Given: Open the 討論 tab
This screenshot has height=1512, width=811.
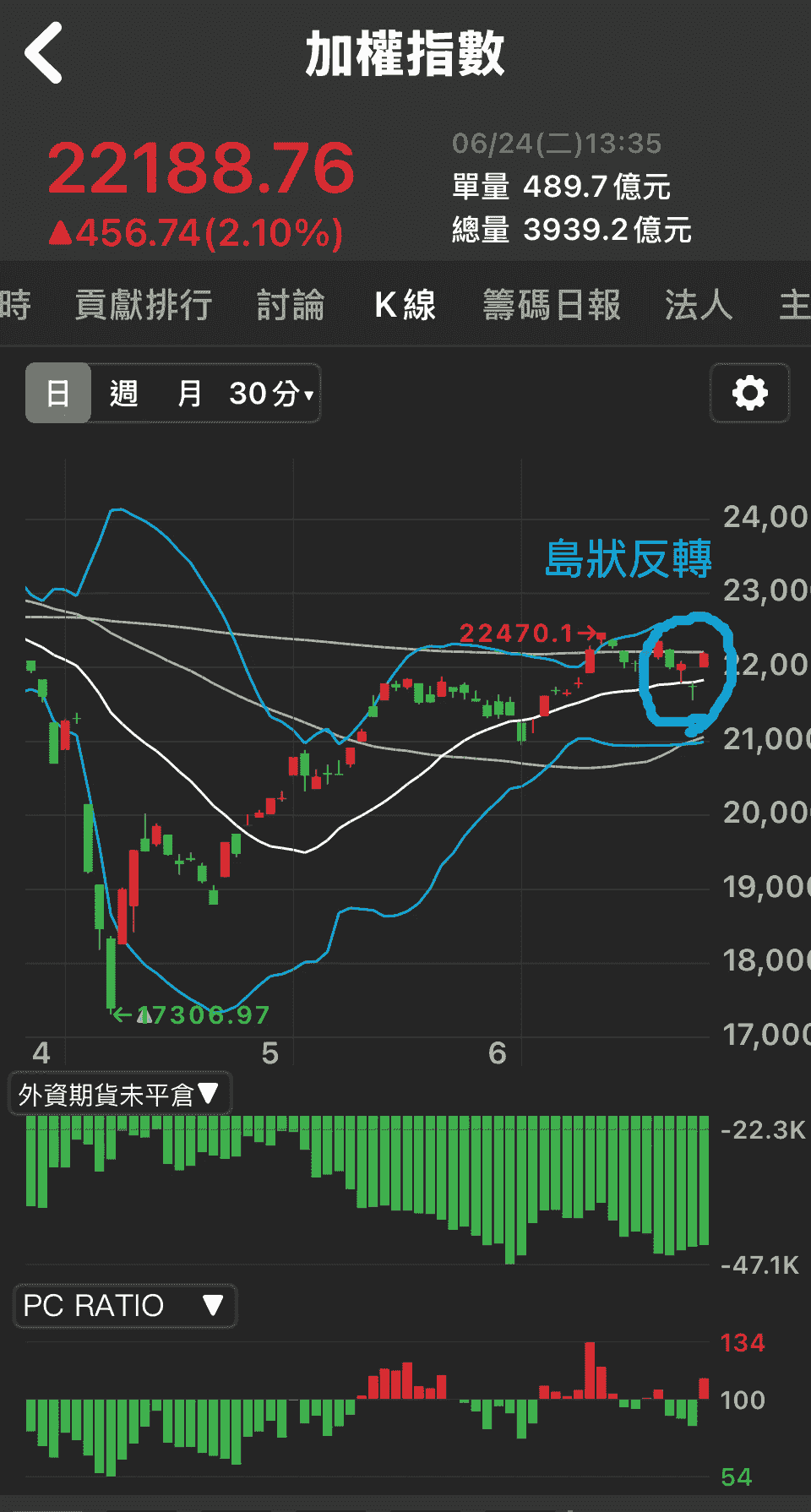Looking at the screenshot, I should (x=291, y=305).
